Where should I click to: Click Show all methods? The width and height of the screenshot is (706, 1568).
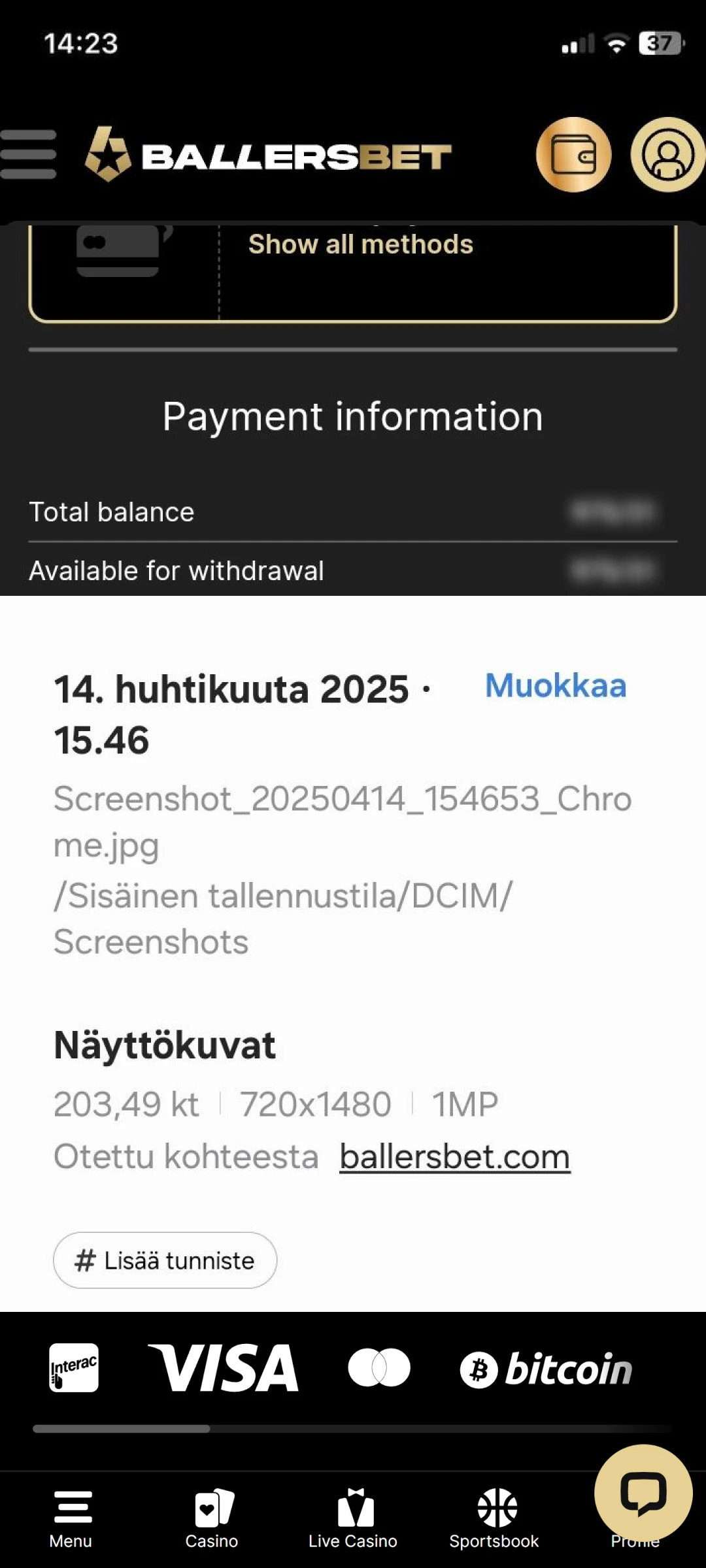click(361, 244)
